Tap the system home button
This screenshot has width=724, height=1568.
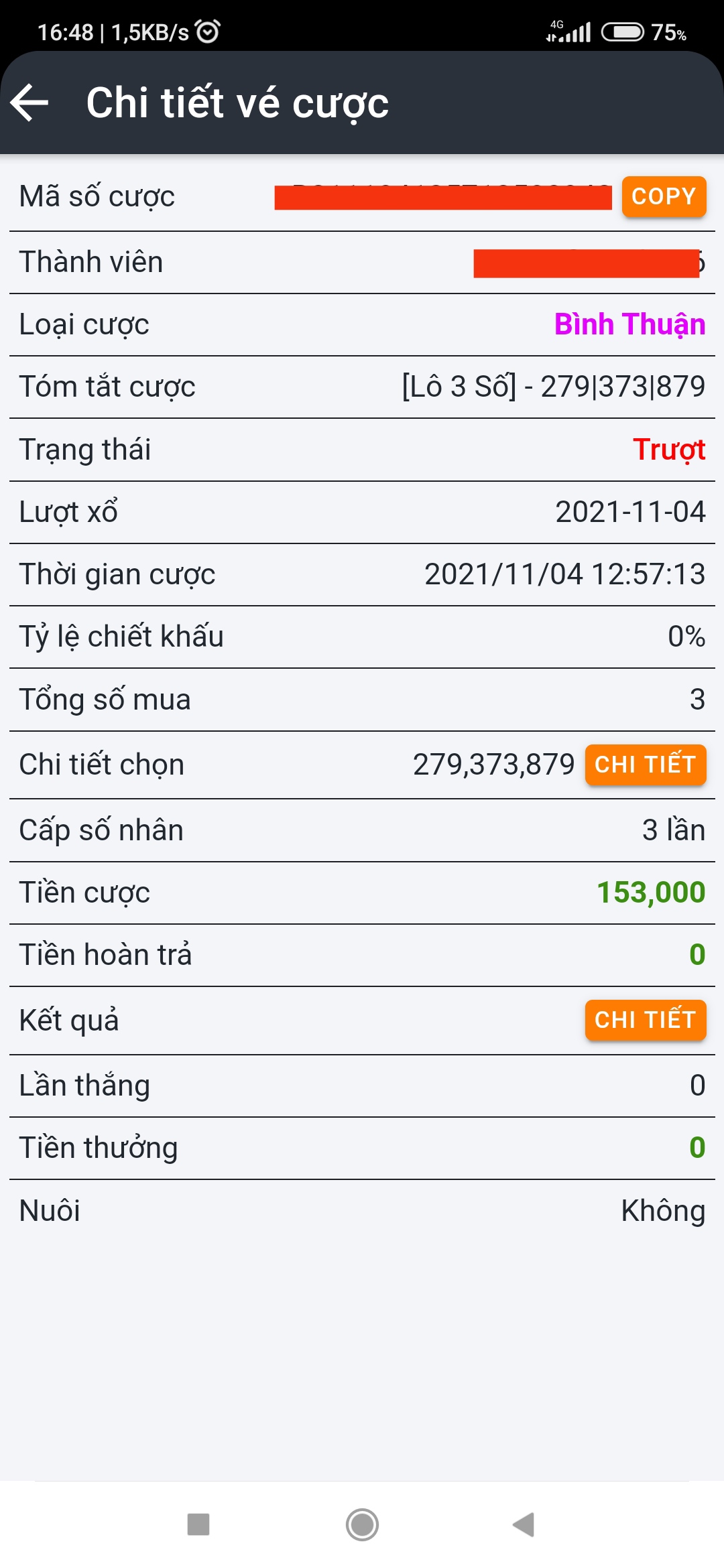pyautogui.click(x=362, y=1524)
